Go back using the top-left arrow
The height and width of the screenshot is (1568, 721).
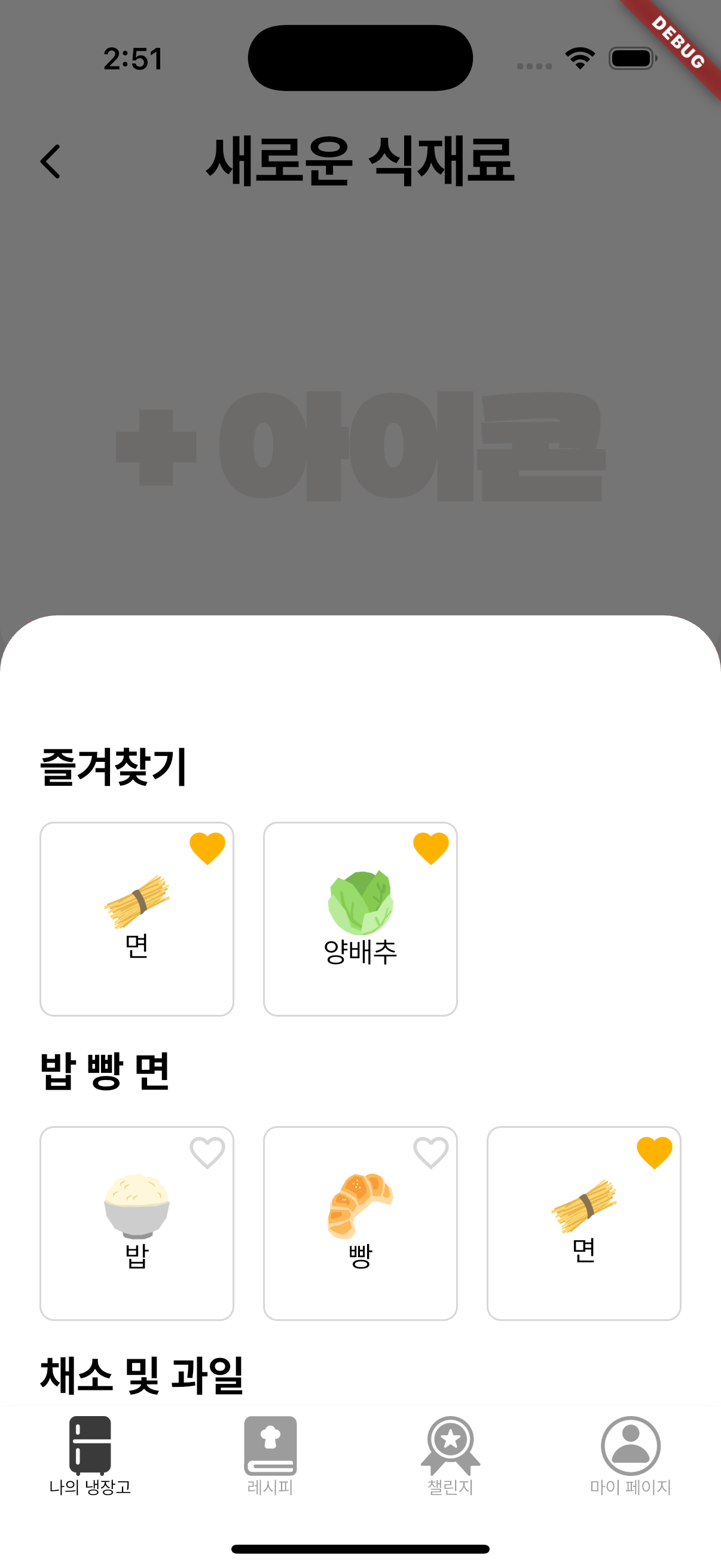coord(50,161)
